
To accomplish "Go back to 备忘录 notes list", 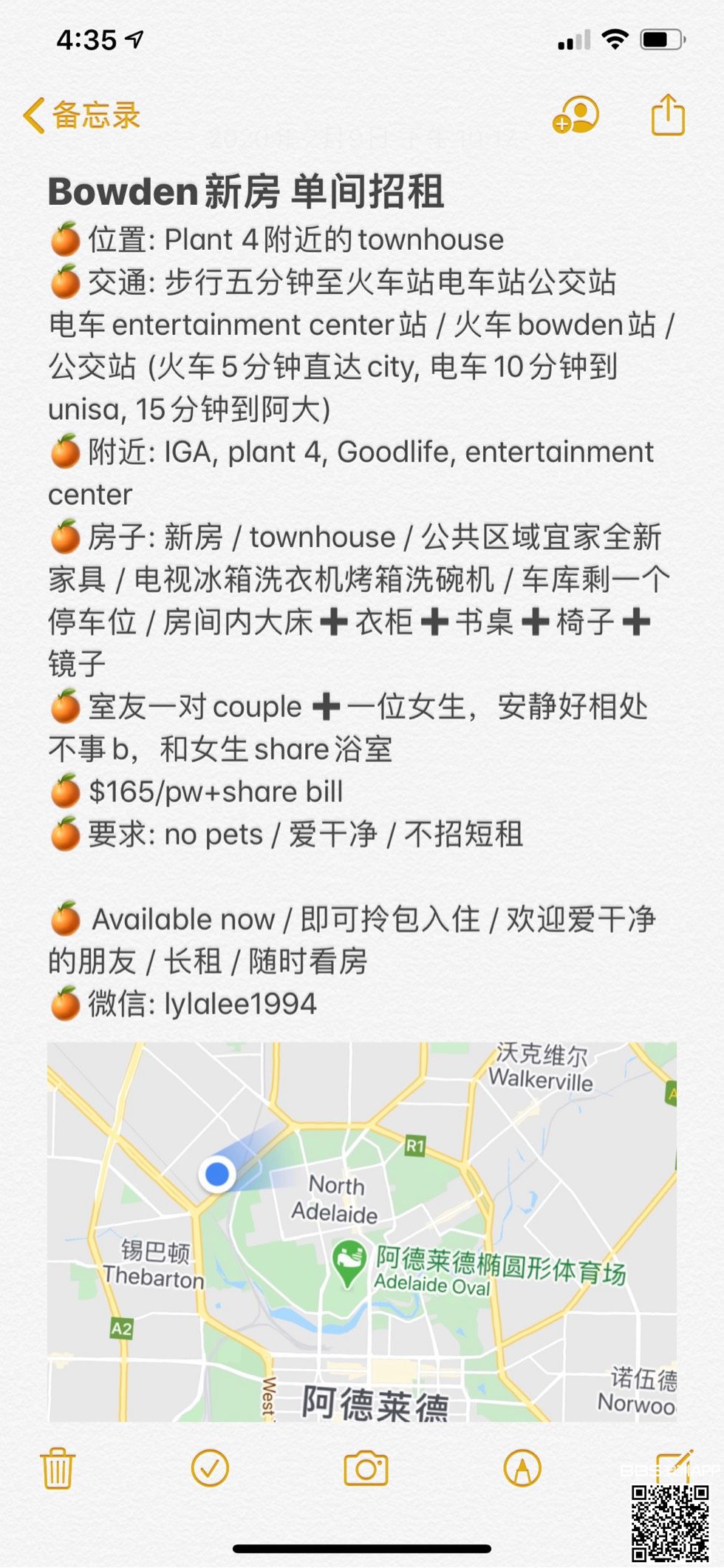I will coord(81,115).
